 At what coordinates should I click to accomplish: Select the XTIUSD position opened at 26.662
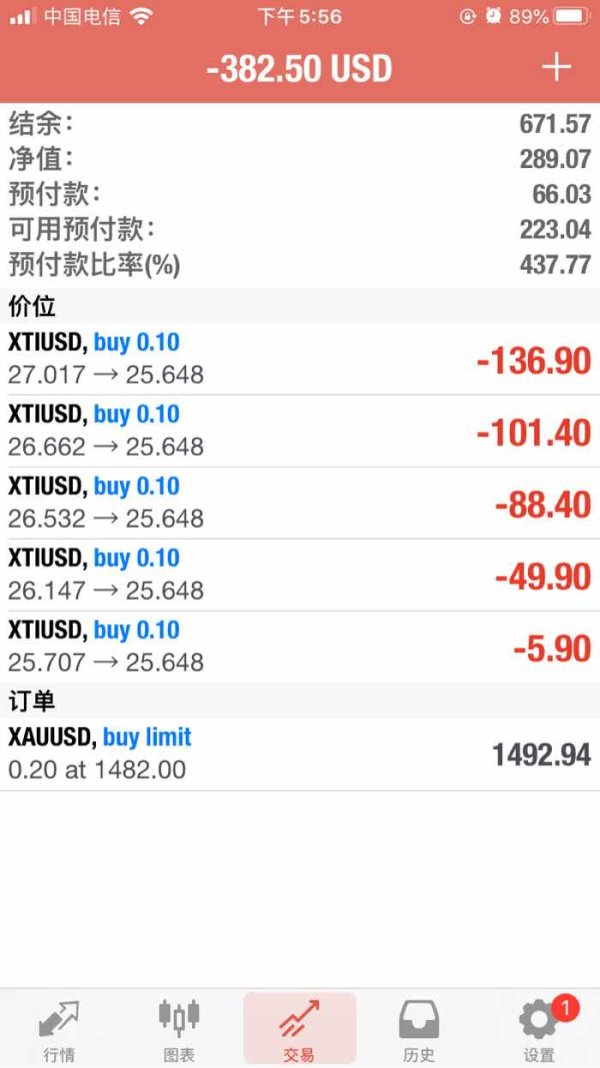[300, 431]
